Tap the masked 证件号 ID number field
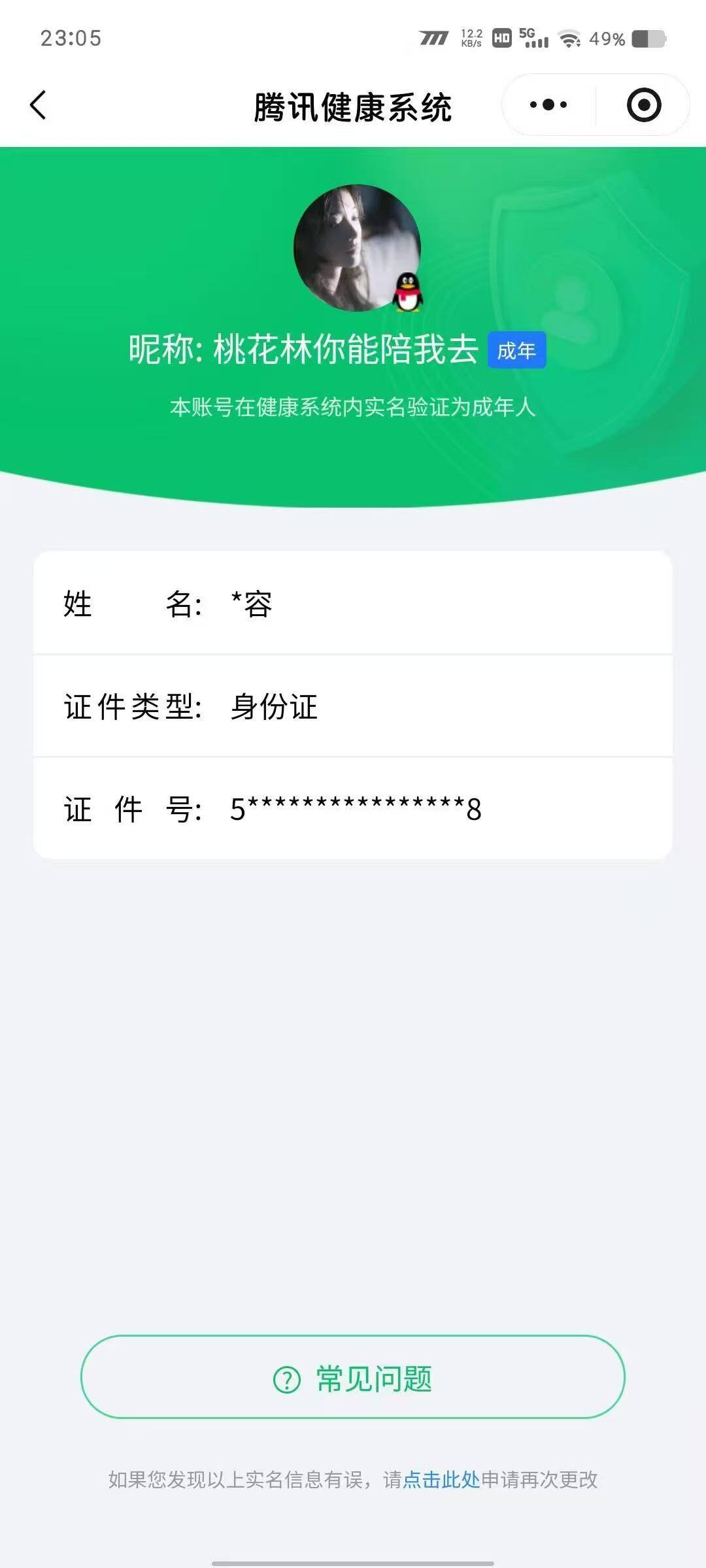The image size is (706, 1568). tap(353, 810)
